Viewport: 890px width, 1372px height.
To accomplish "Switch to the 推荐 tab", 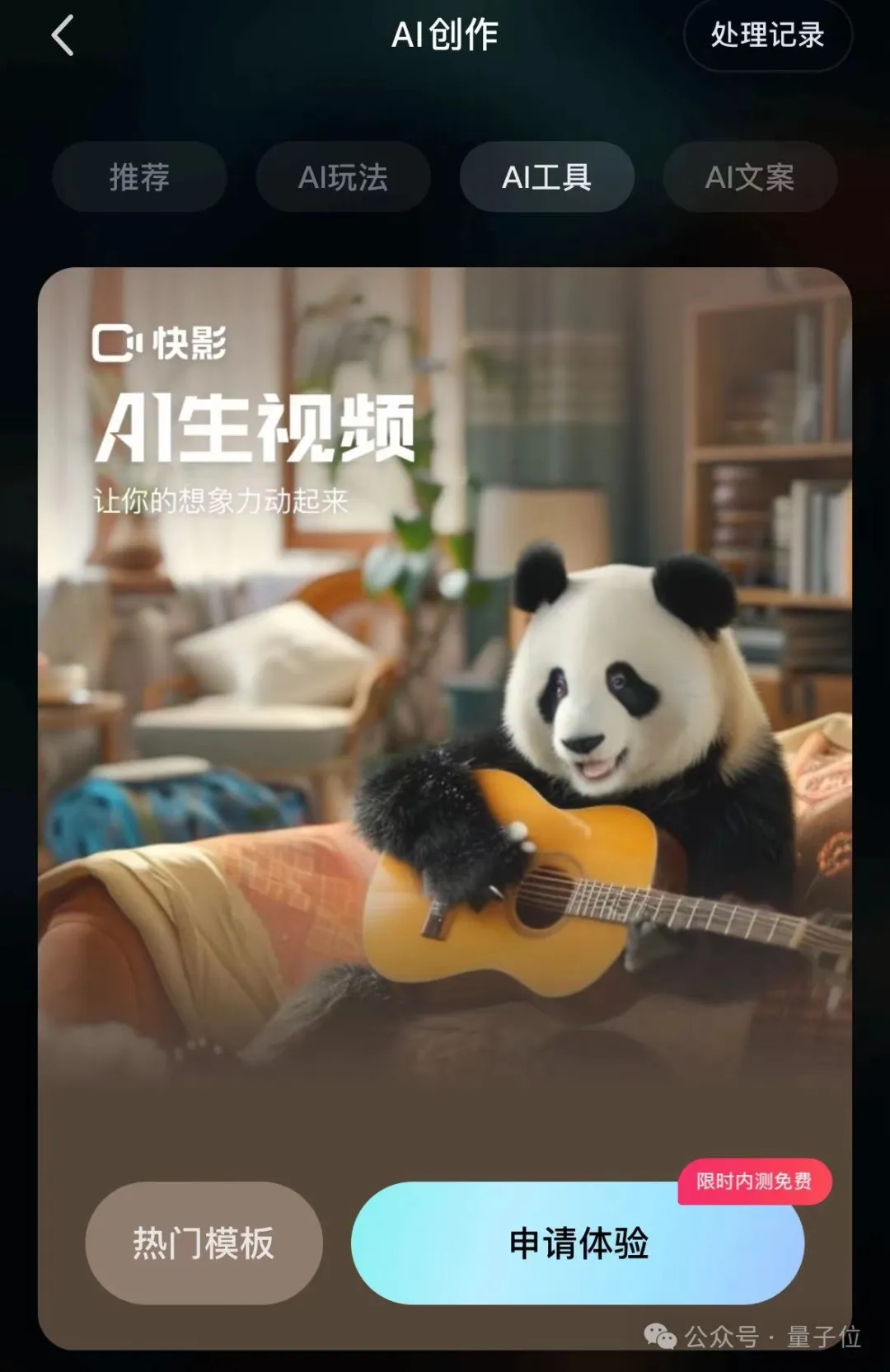I will [138, 176].
